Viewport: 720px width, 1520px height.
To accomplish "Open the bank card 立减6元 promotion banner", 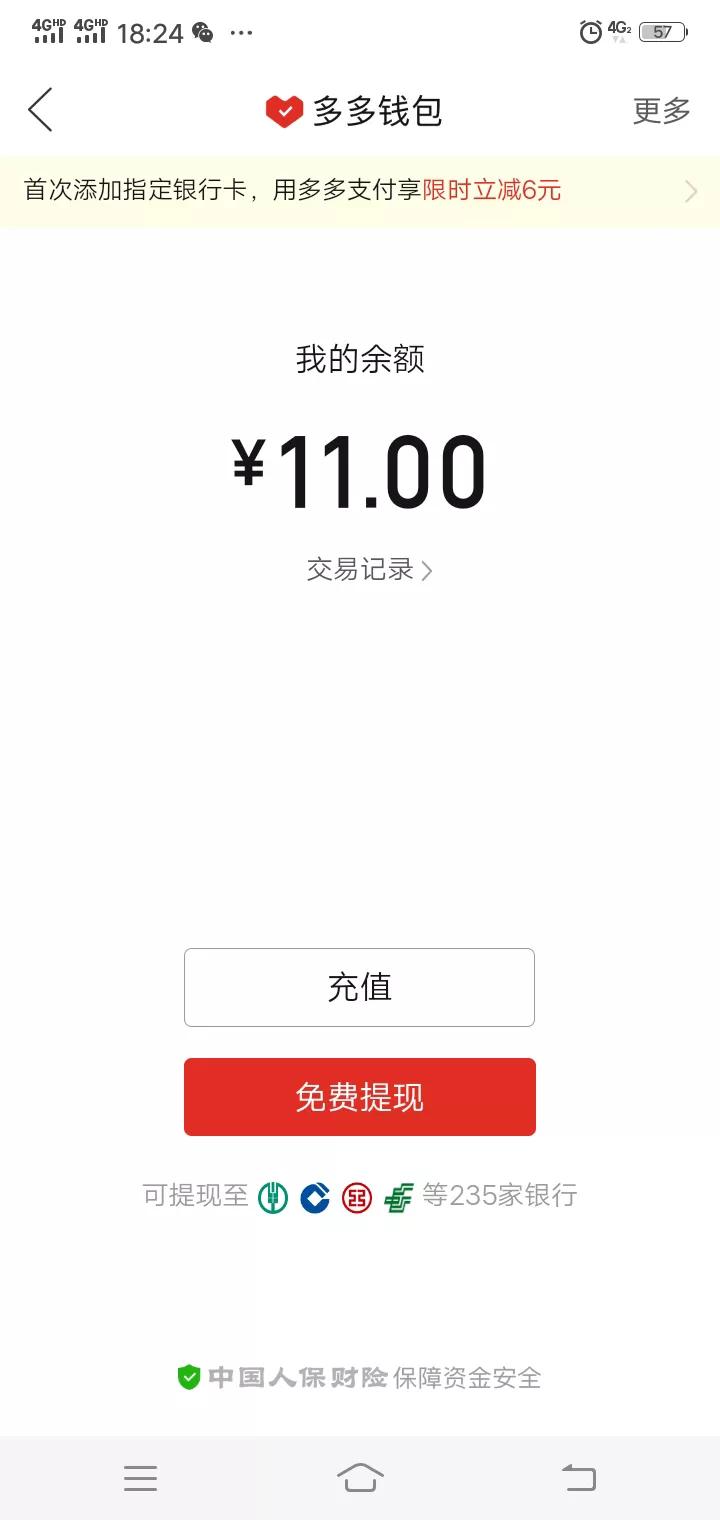I will point(360,190).
